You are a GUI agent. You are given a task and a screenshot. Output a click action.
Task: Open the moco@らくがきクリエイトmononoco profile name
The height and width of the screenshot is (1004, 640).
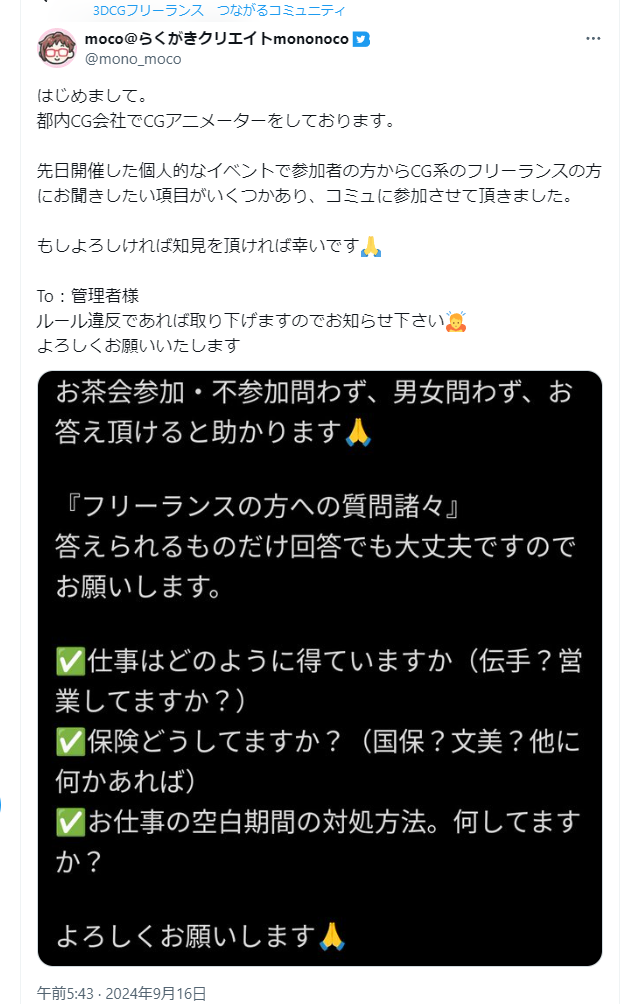[217, 39]
